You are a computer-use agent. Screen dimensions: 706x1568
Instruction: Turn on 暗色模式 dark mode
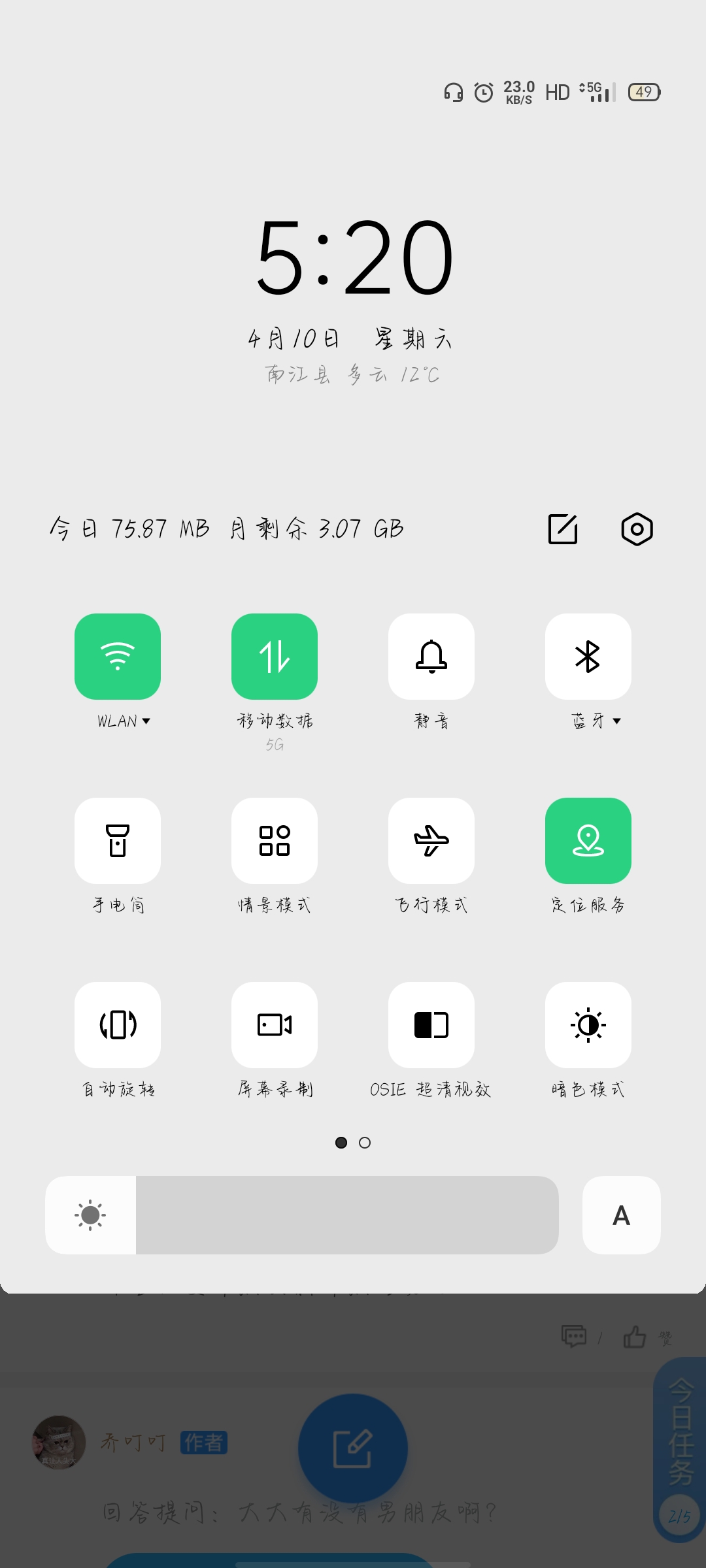coord(588,1025)
